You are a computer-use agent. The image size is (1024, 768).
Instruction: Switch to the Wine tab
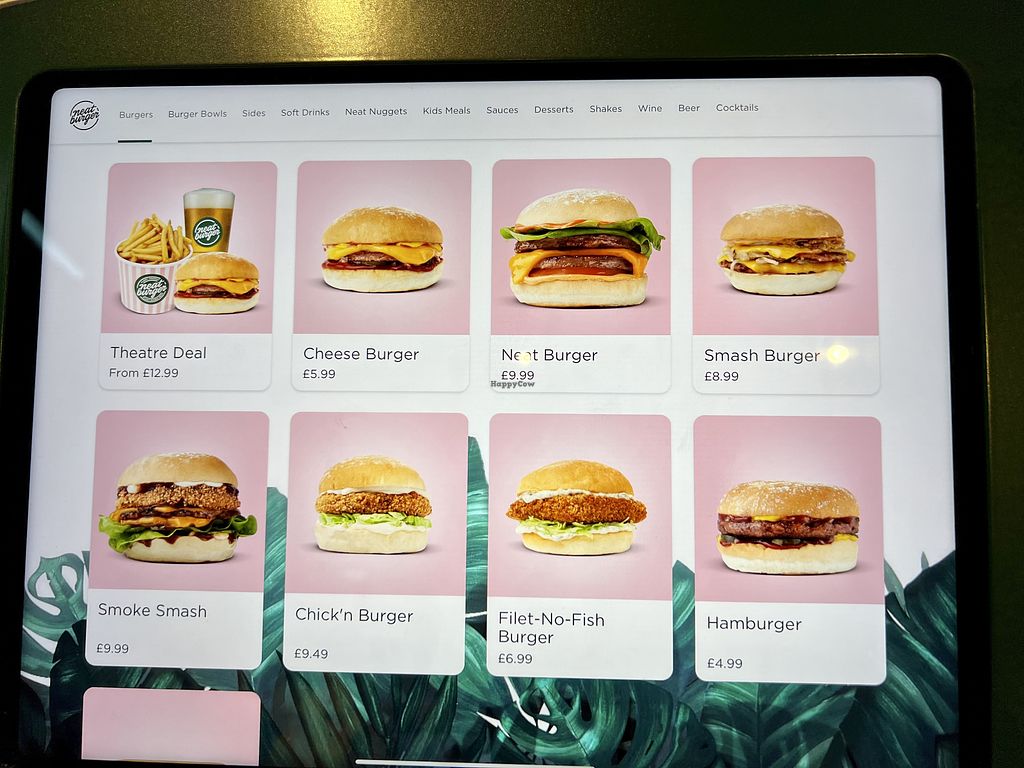[650, 109]
